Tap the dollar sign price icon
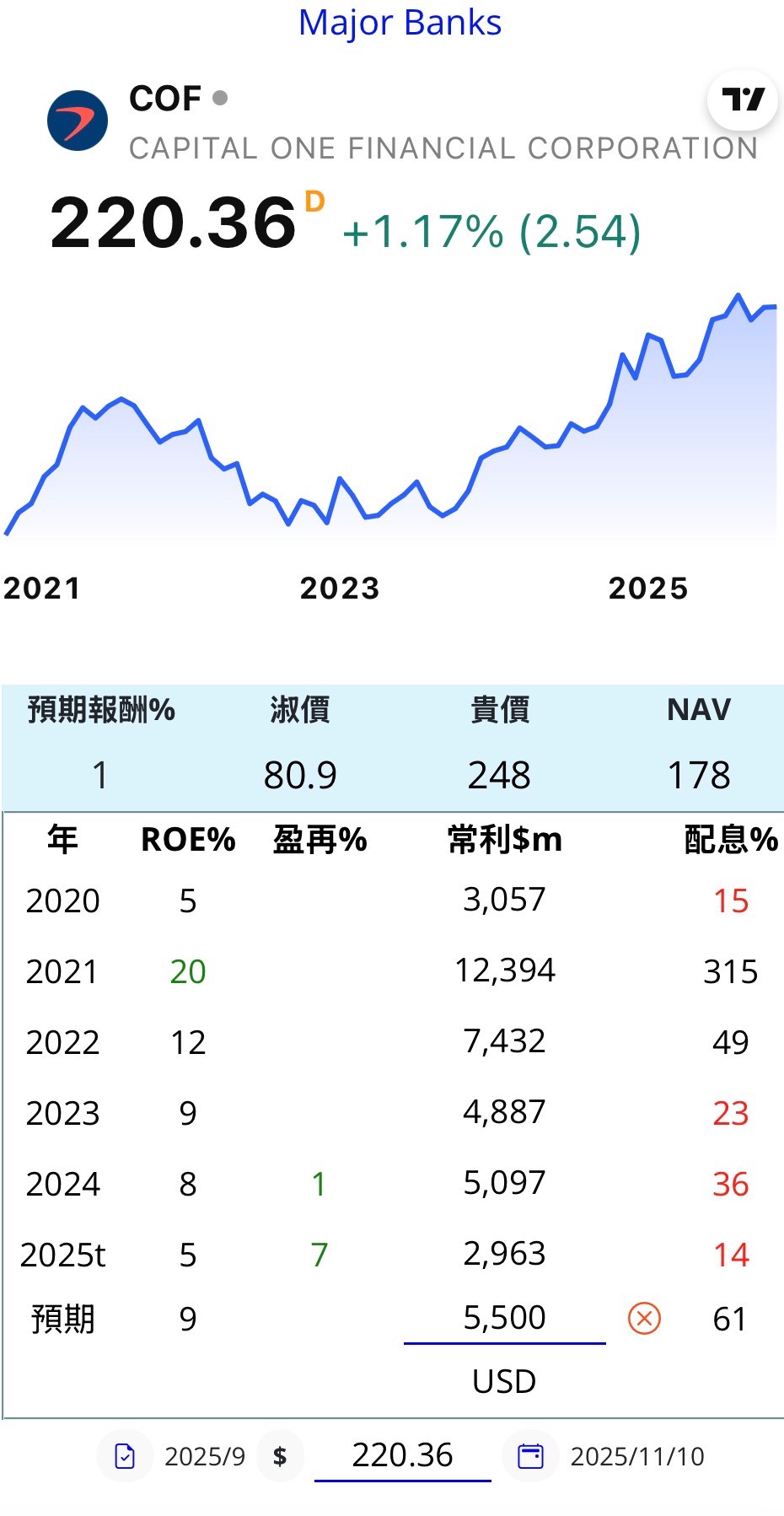 (x=280, y=1456)
